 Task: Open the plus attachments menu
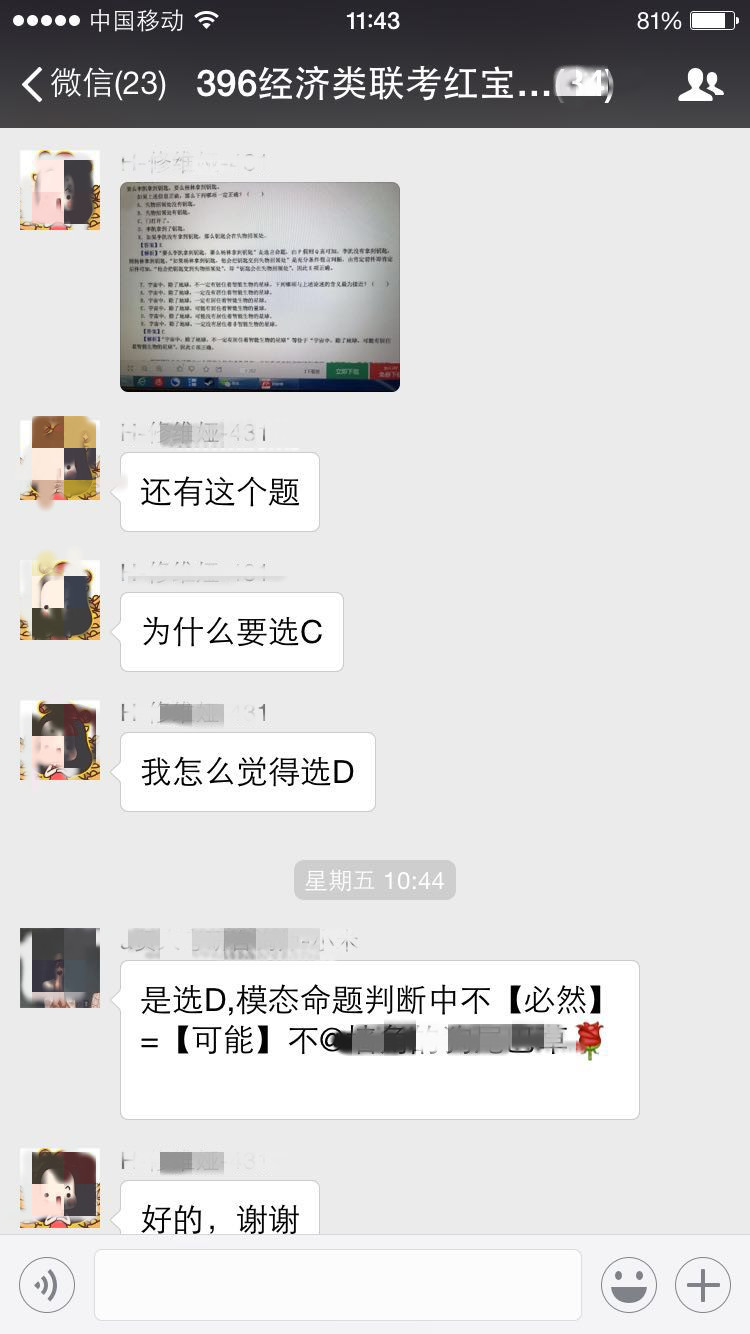[702, 1285]
